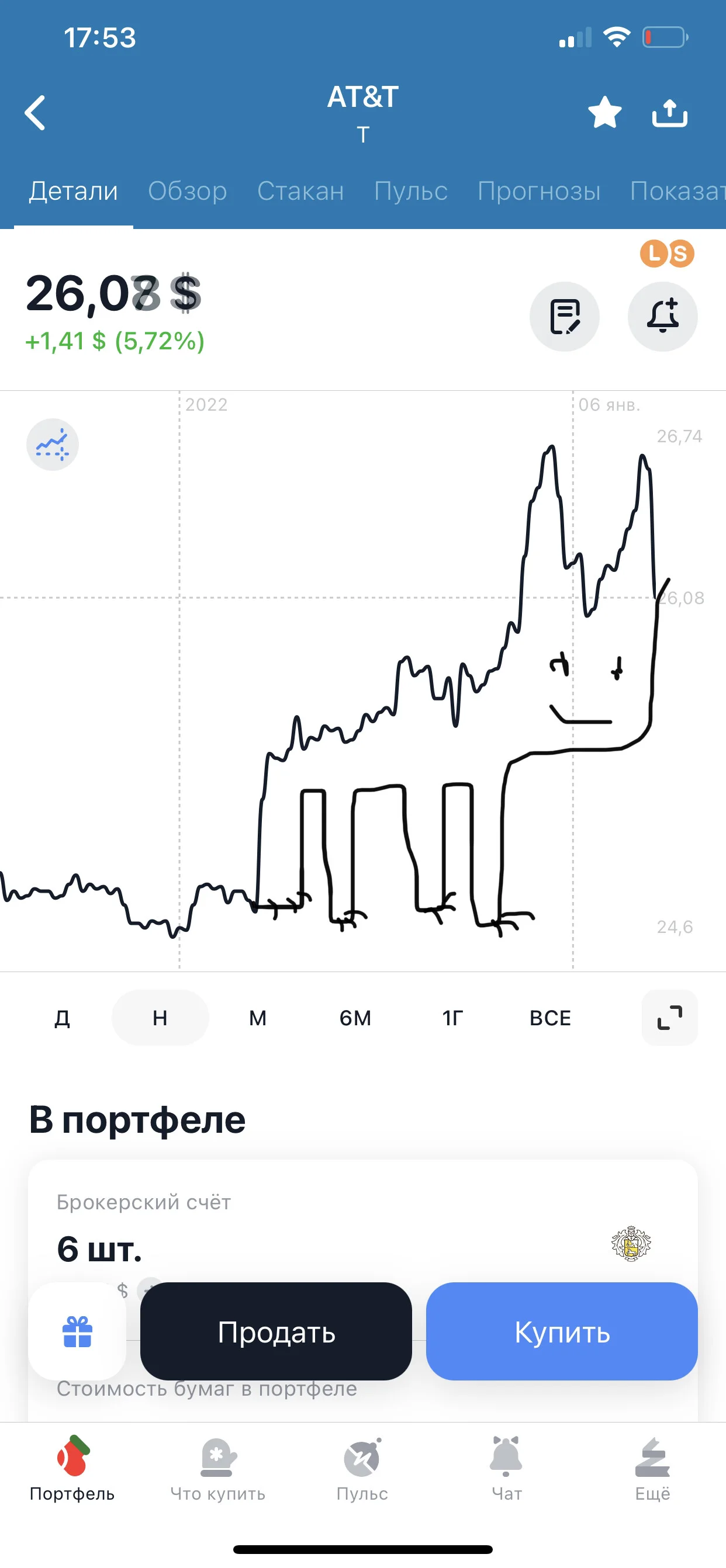Expand the chart to fullscreen
The height and width of the screenshot is (1568, 726).
(x=669, y=1018)
